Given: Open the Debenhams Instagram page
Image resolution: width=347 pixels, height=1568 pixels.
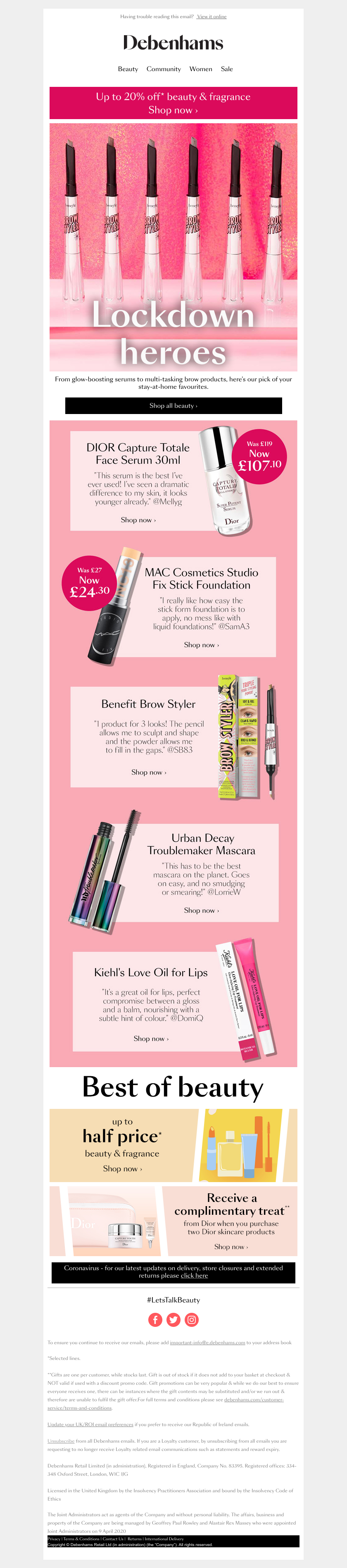Looking at the screenshot, I should coord(191,1320).
